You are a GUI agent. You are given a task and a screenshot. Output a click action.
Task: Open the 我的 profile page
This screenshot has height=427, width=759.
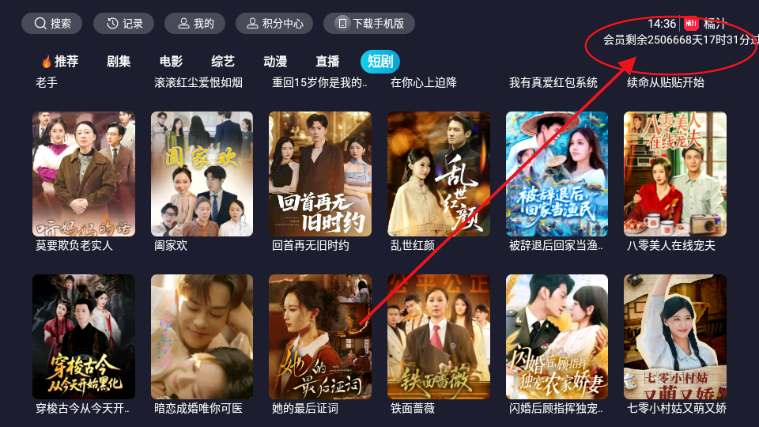point(194,23)
